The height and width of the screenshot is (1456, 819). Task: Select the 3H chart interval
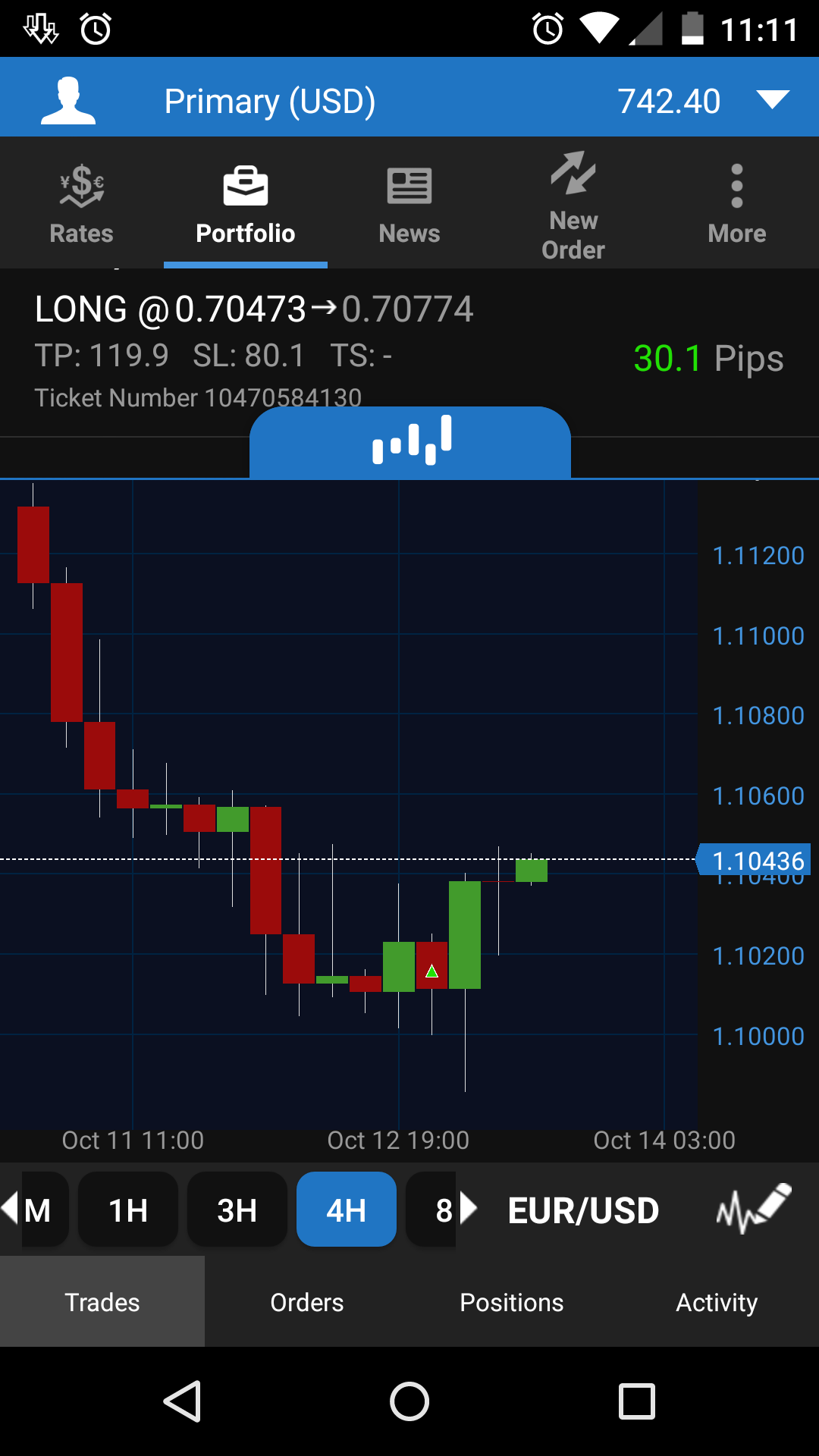point(237,1210)
